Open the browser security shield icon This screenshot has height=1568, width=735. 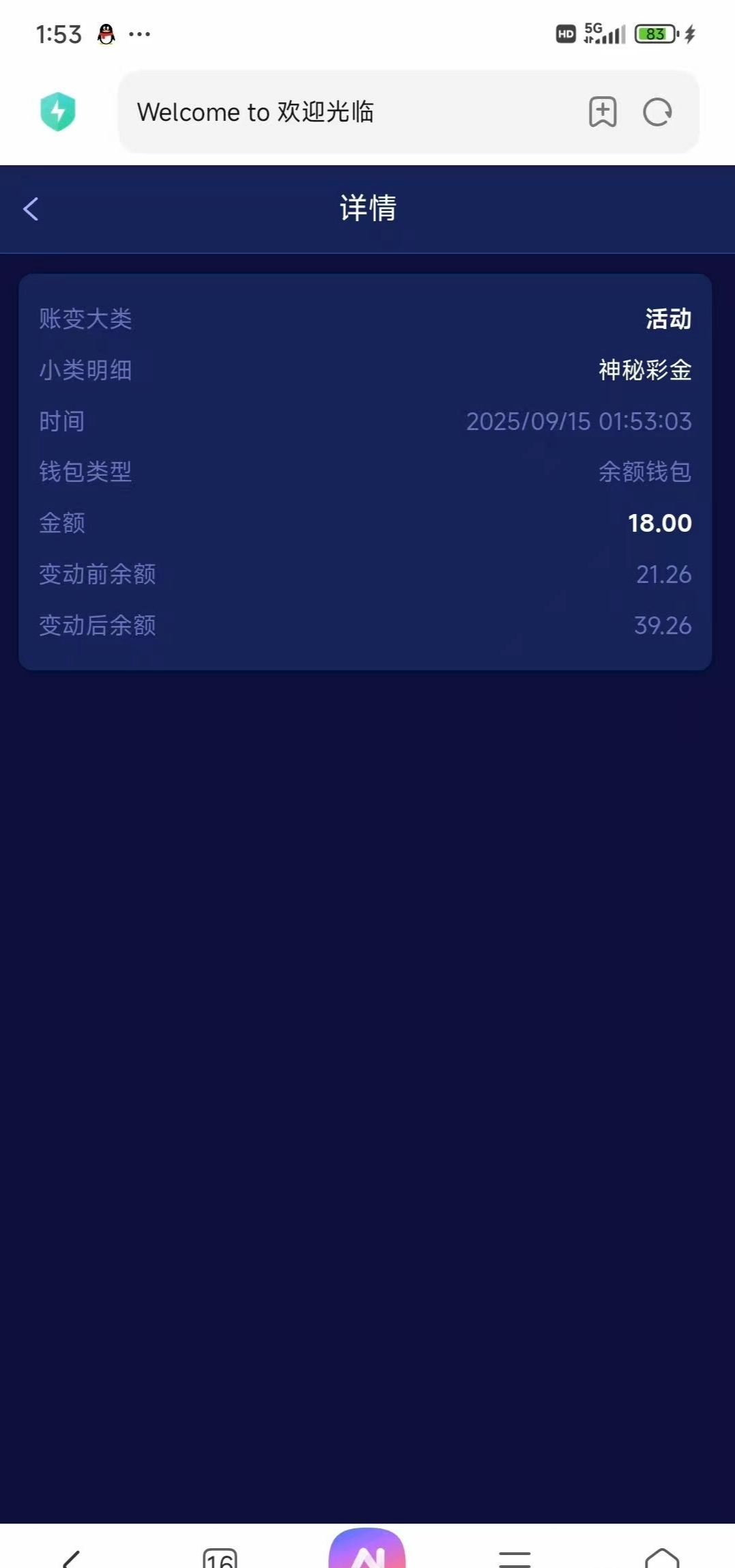pos(58,111)
